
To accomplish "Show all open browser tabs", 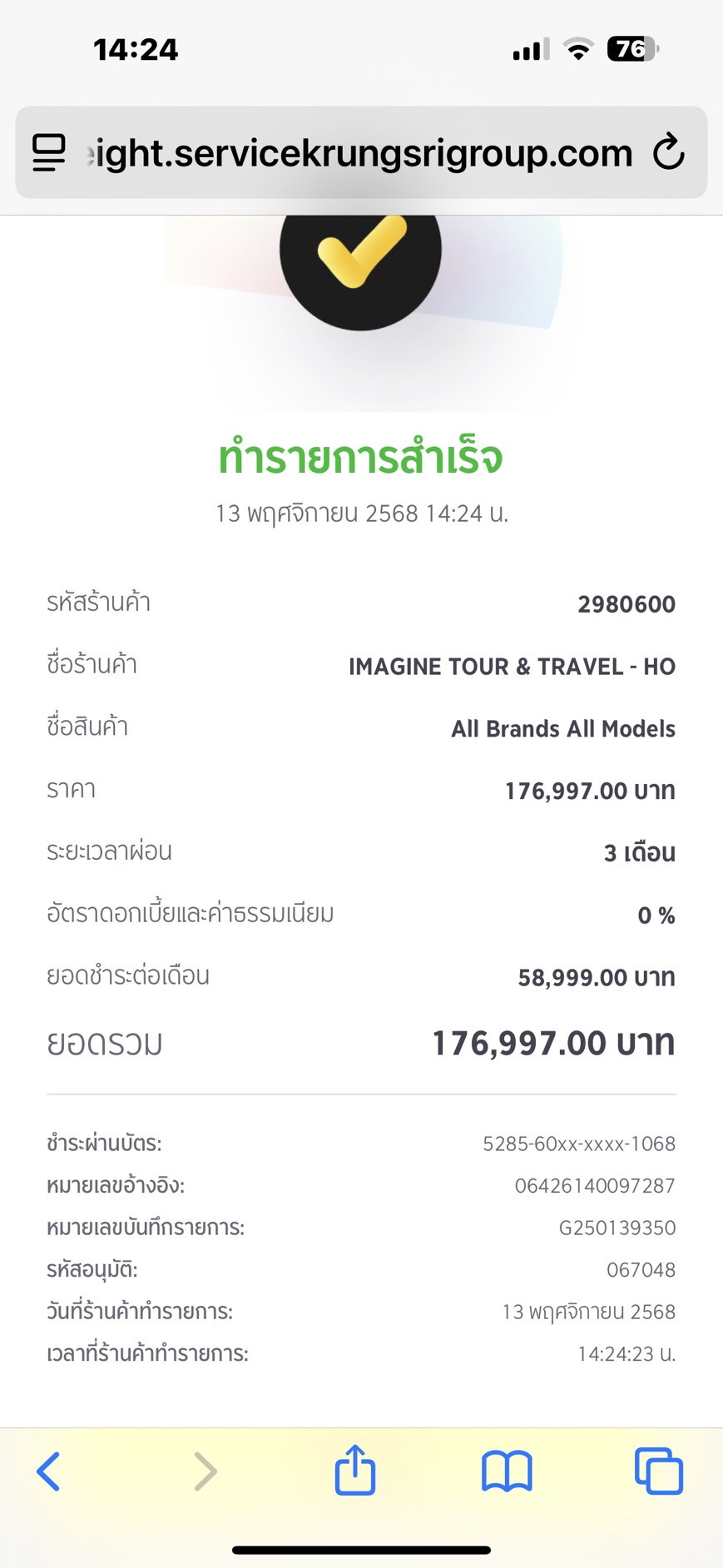I will pyautogui.click(x=658, y=1471).
